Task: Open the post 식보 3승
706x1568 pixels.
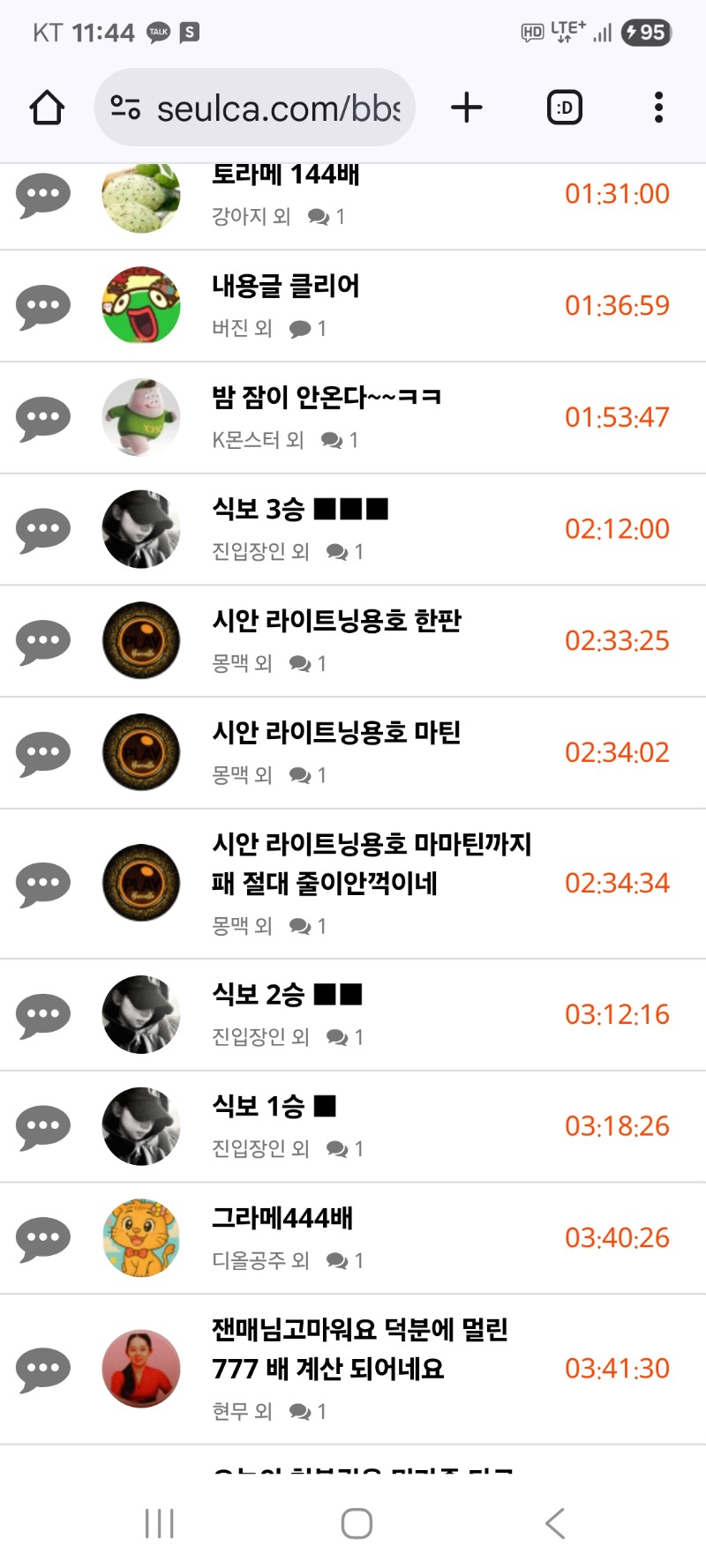Action: (x=300, y=509)
